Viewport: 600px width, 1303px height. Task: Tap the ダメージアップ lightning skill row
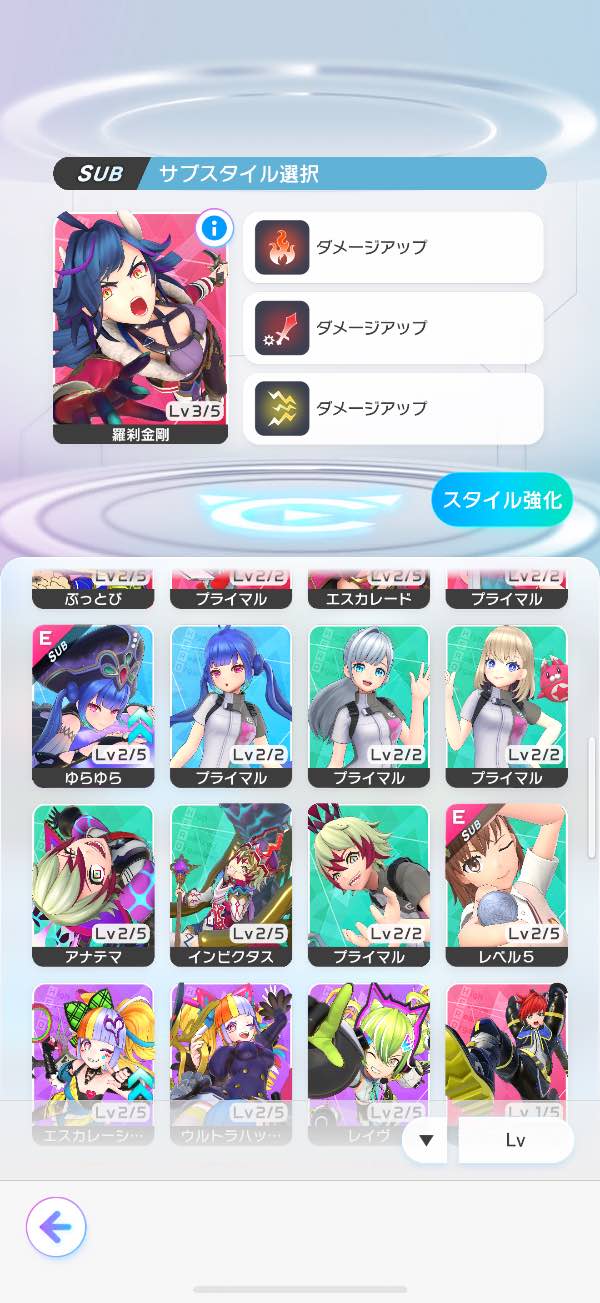point(393,408)
